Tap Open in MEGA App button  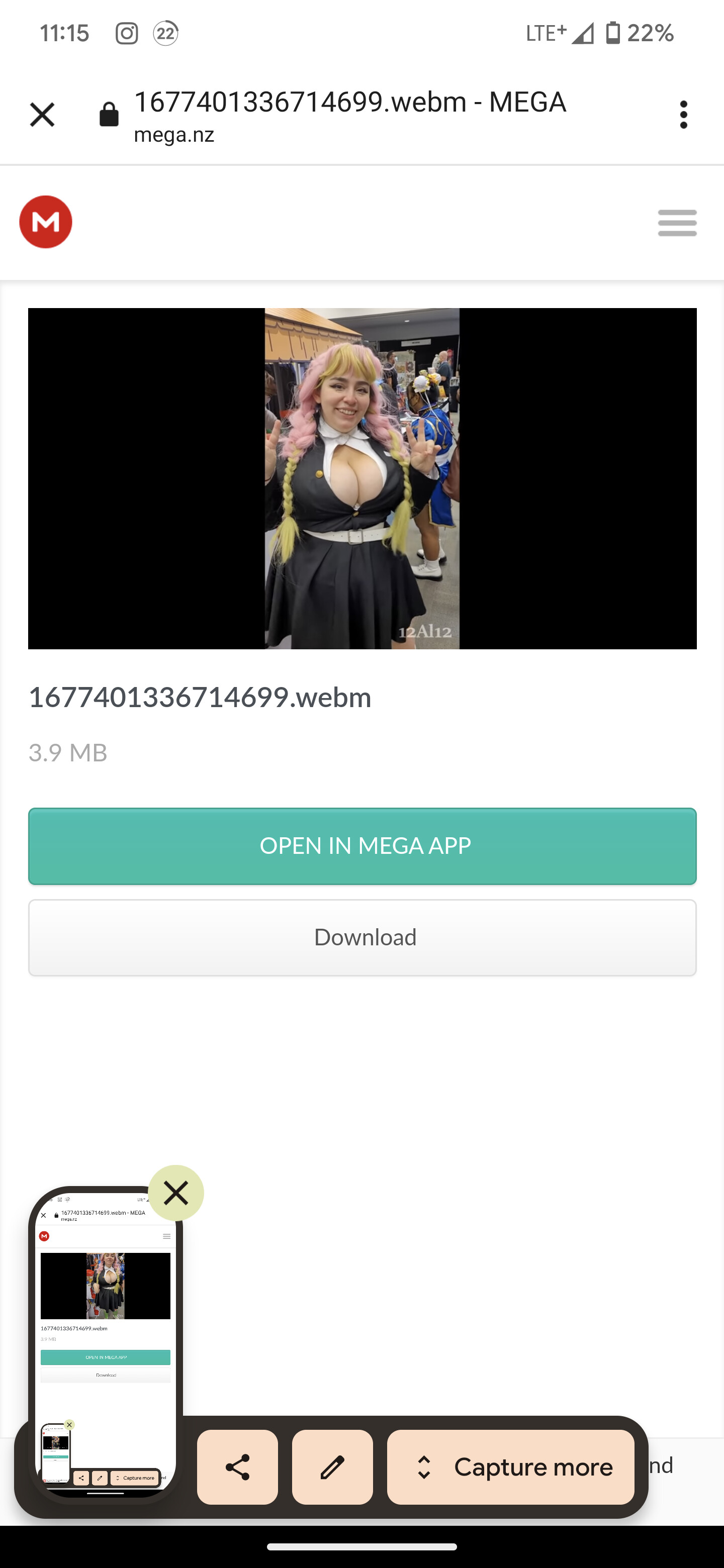point(363,846)
